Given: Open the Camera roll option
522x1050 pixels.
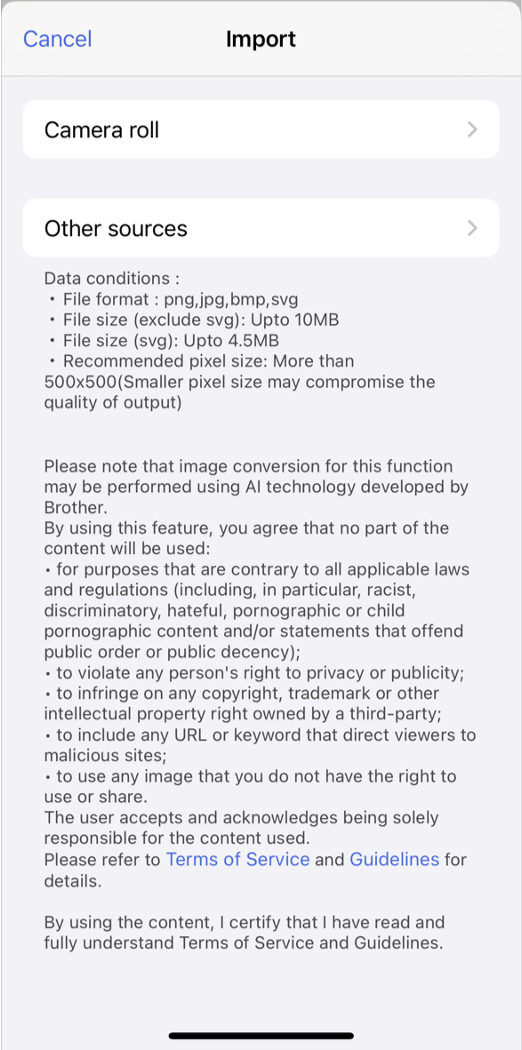Looking at the screenshot, I should pos(261,129).
